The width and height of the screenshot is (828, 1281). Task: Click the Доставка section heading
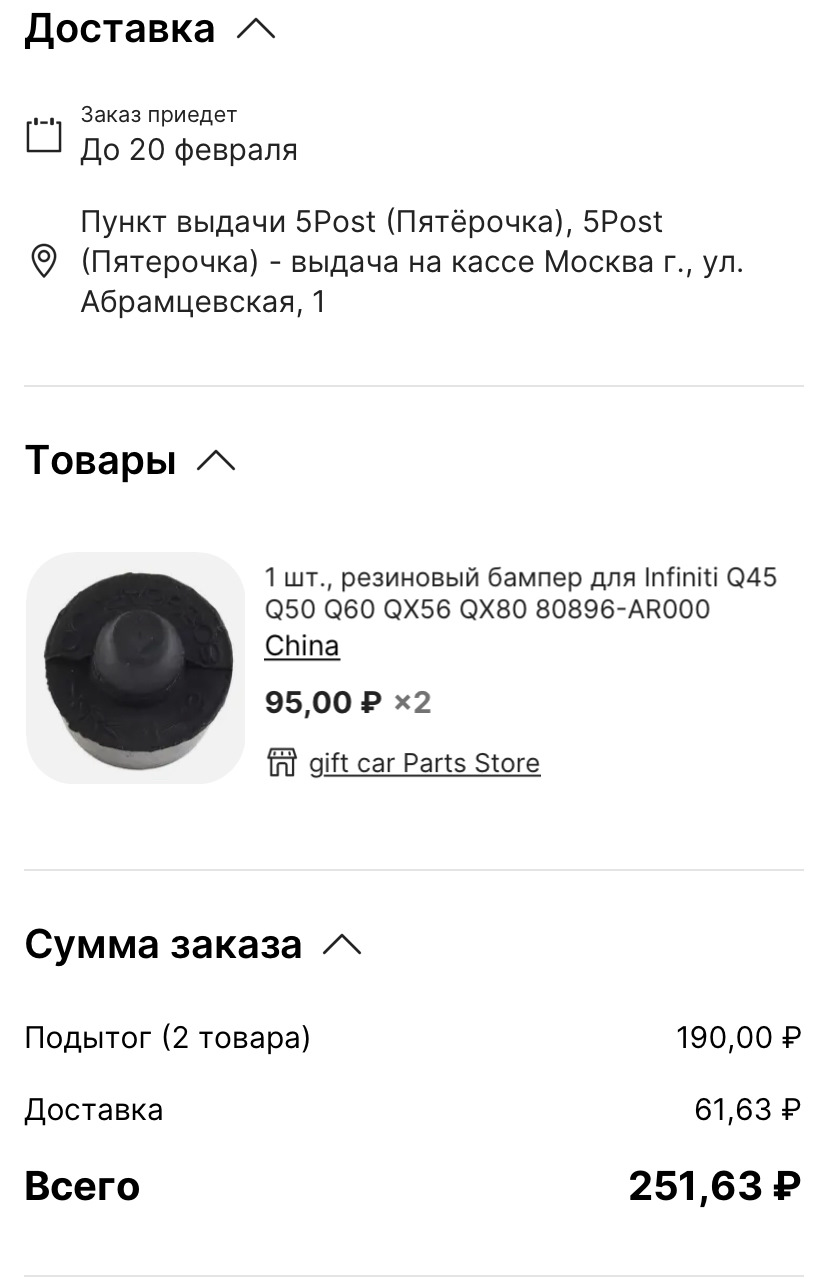coord(120,29)
